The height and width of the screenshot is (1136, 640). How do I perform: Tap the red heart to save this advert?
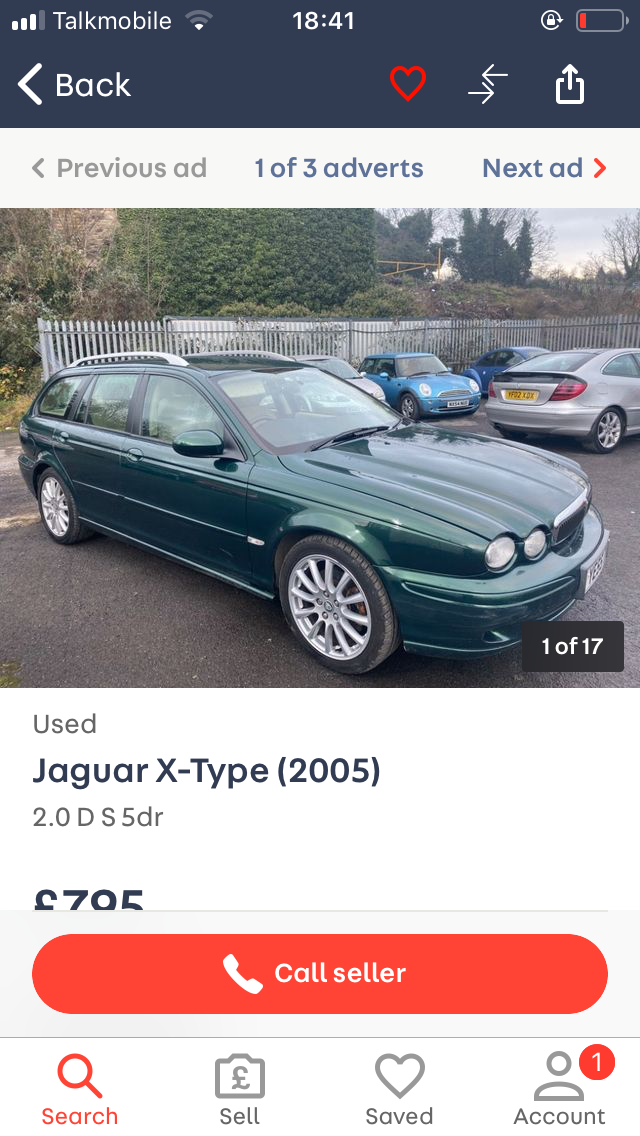point(408,84)
